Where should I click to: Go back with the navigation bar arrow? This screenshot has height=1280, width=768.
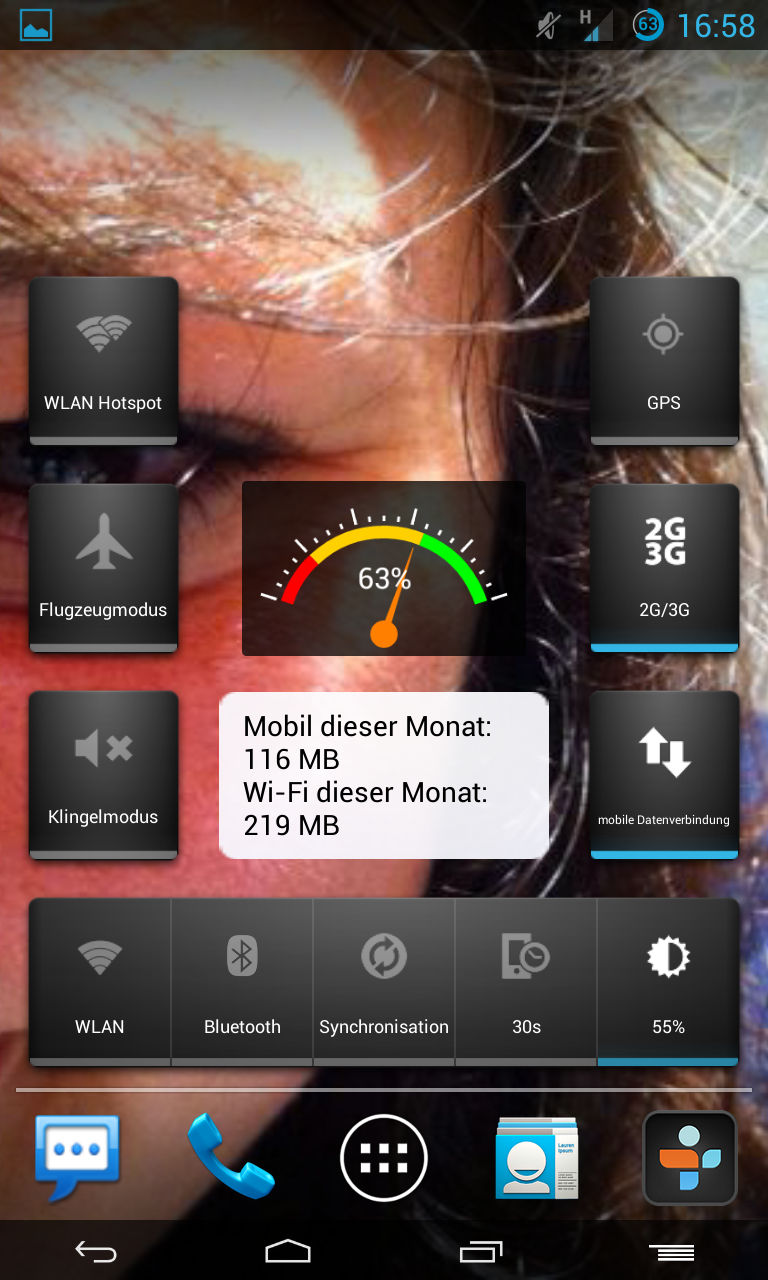tap(96, 1251)
